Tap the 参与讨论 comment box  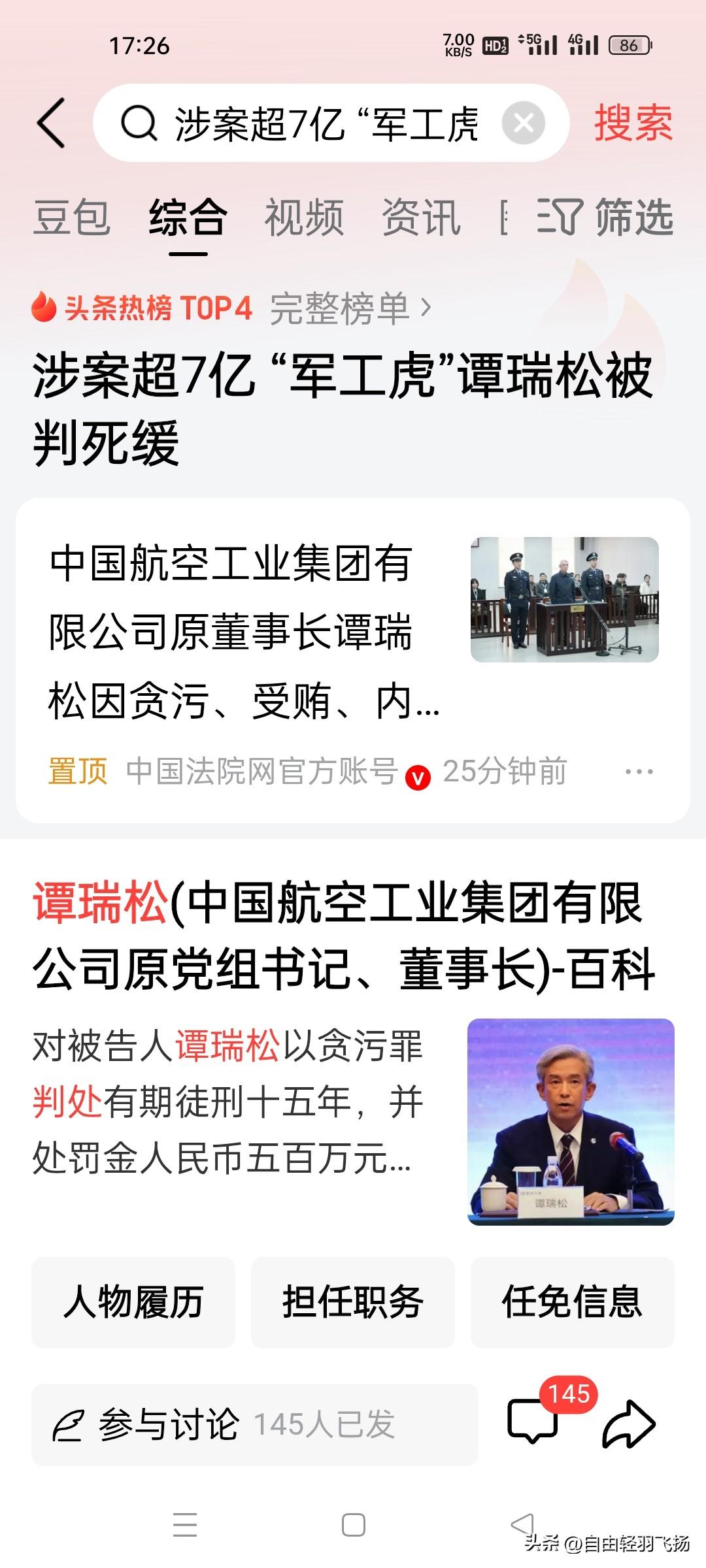(x=255, y=1425)
